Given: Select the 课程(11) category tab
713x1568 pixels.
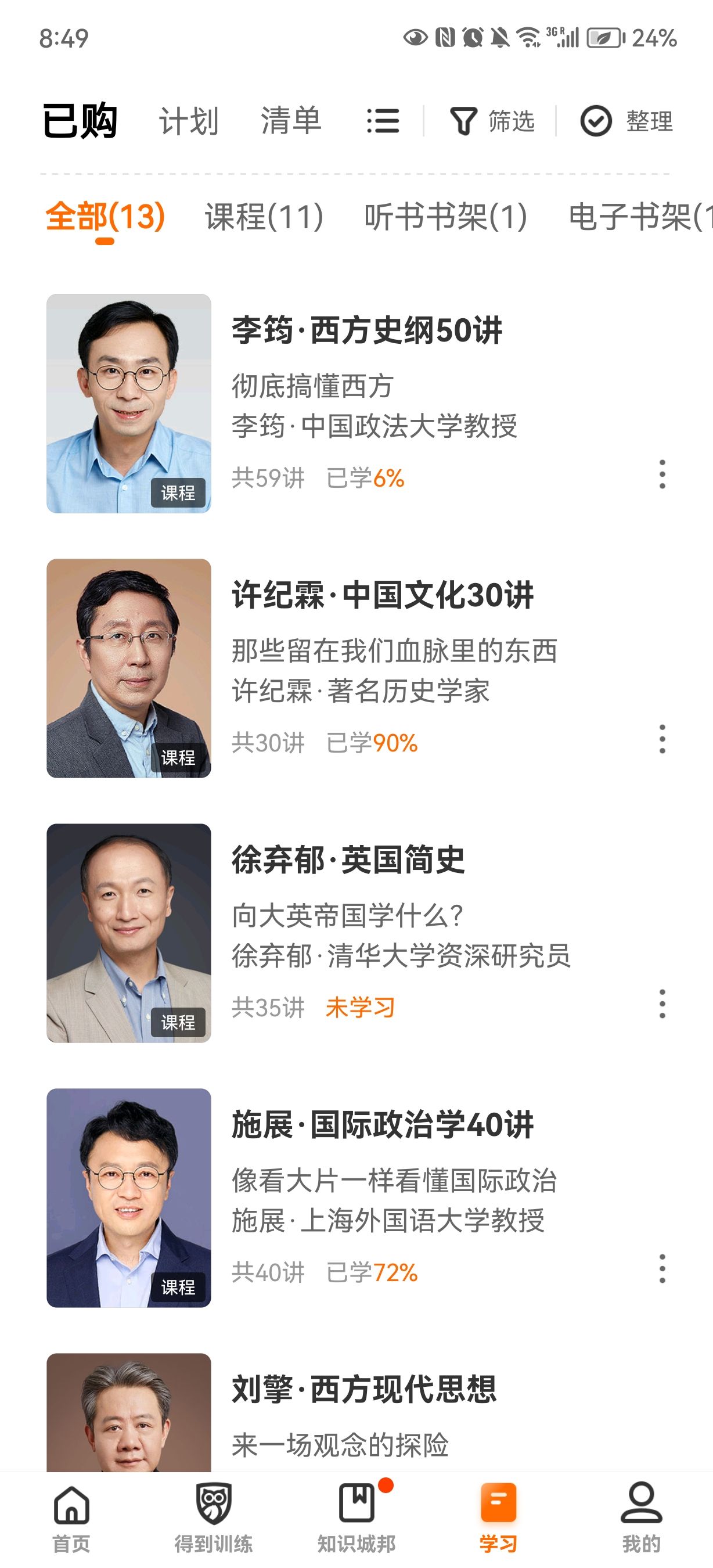Looking at the screenshot, I should [x=264, y=217].
